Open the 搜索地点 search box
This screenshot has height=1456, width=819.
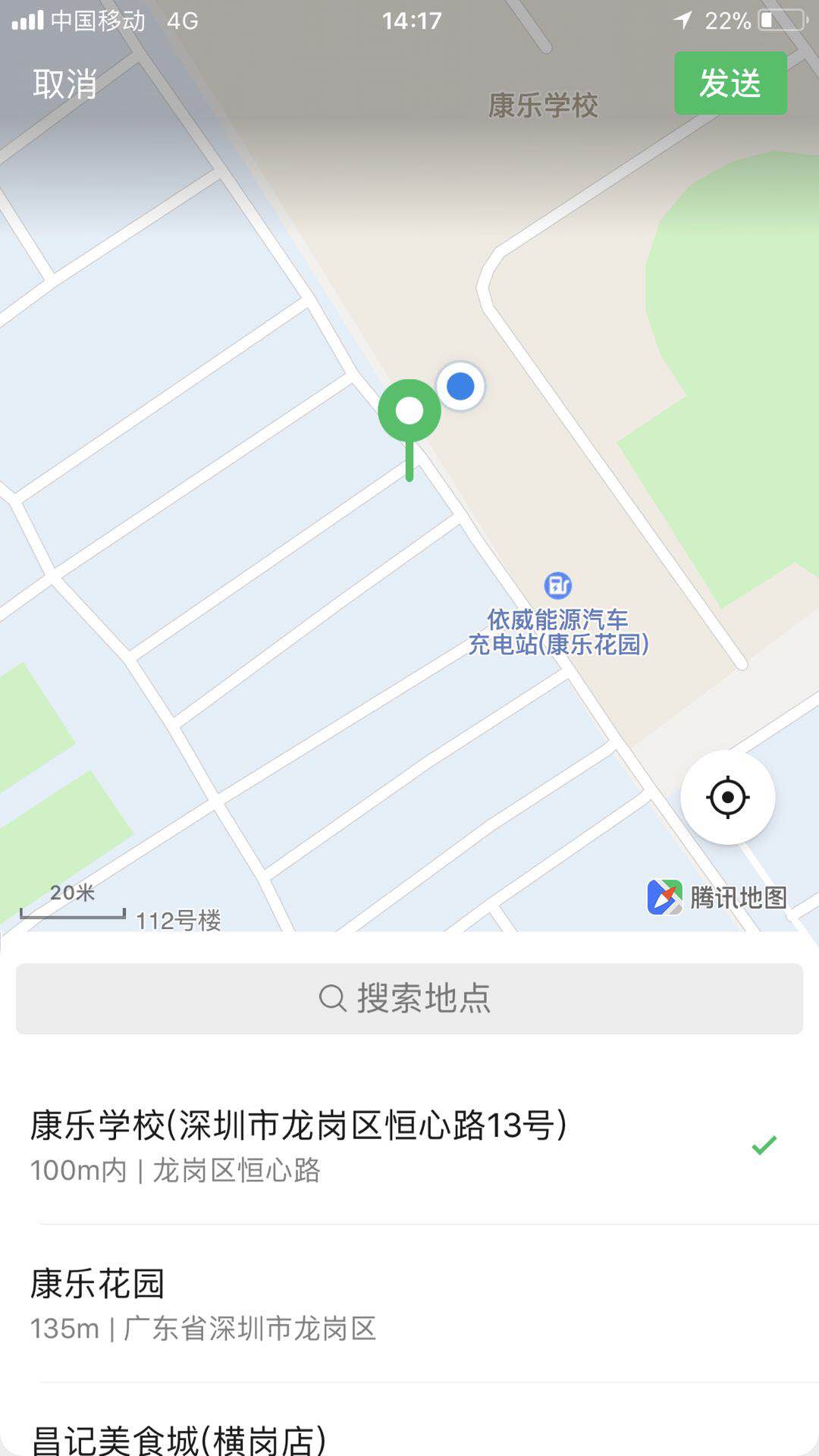point(409,998)
